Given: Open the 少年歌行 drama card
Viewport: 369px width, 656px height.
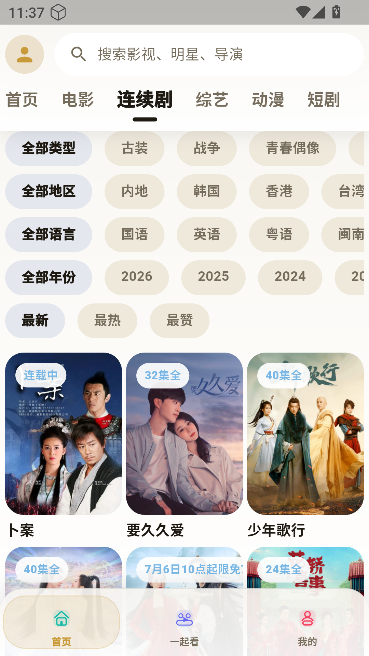Looking at the screenshot, I should (305, 446).
